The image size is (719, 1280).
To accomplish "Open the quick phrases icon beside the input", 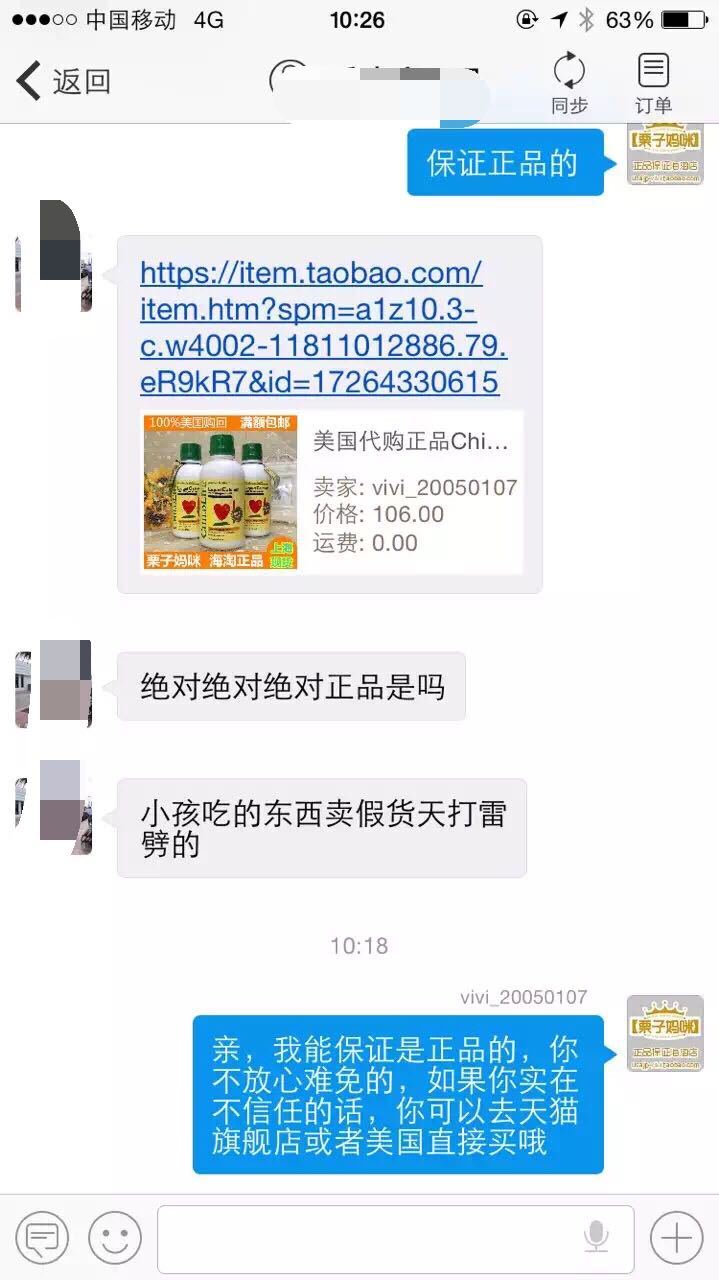I will (42, 1238).
